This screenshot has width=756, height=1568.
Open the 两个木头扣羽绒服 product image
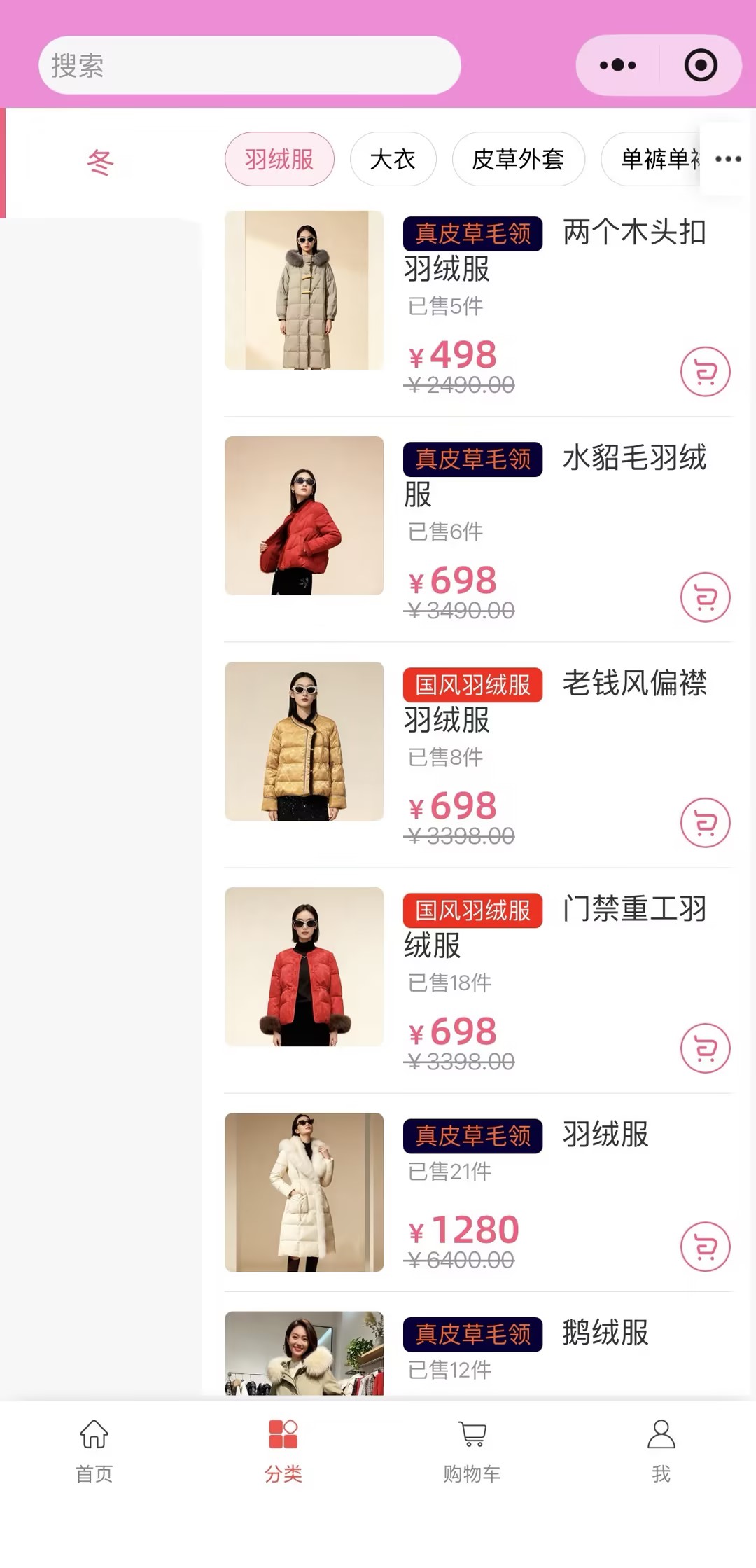coord(304,290)
